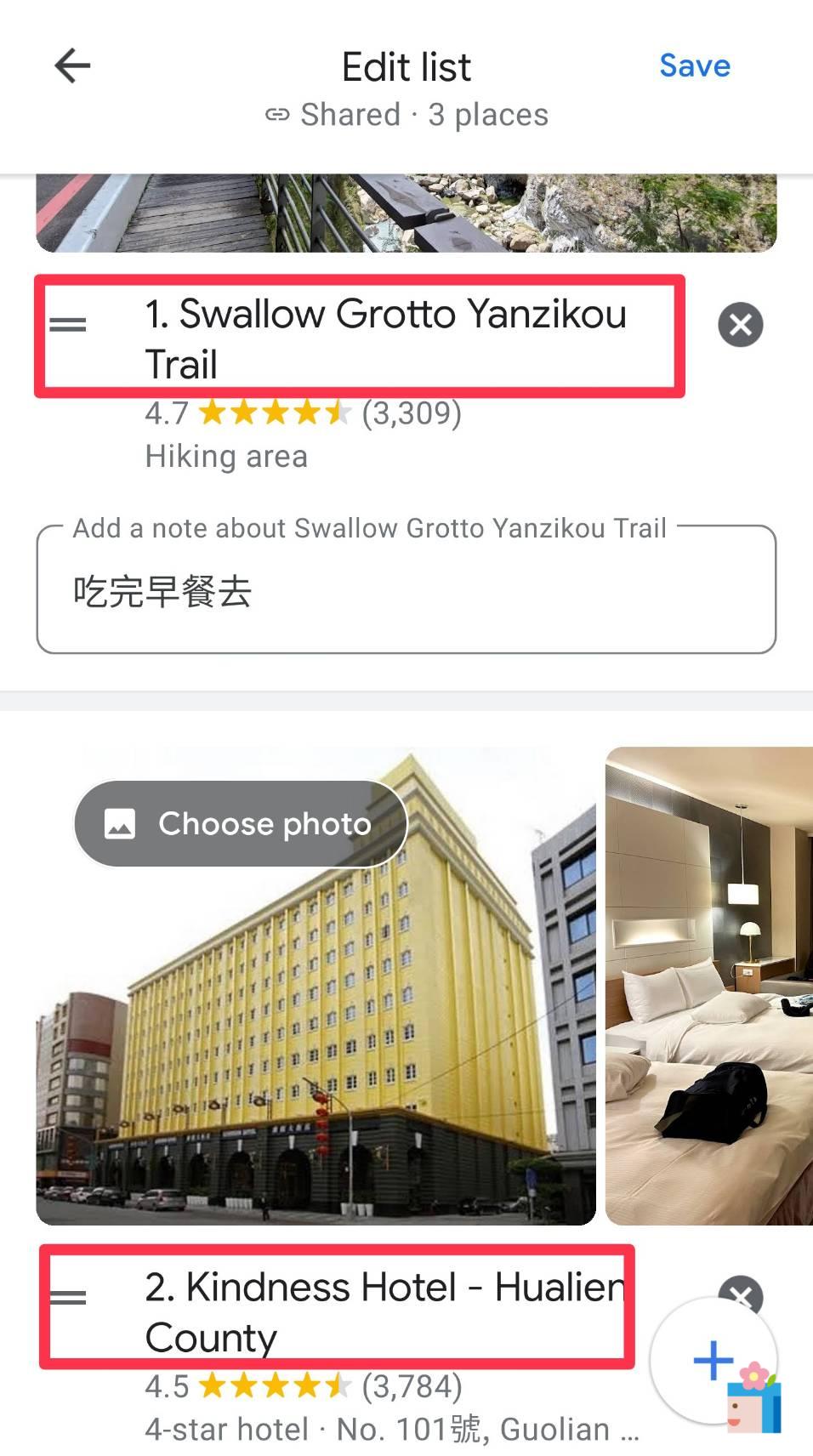
Task: Tap reorder handle beside Kindness Hotel
Action: tap(68, 1298)
